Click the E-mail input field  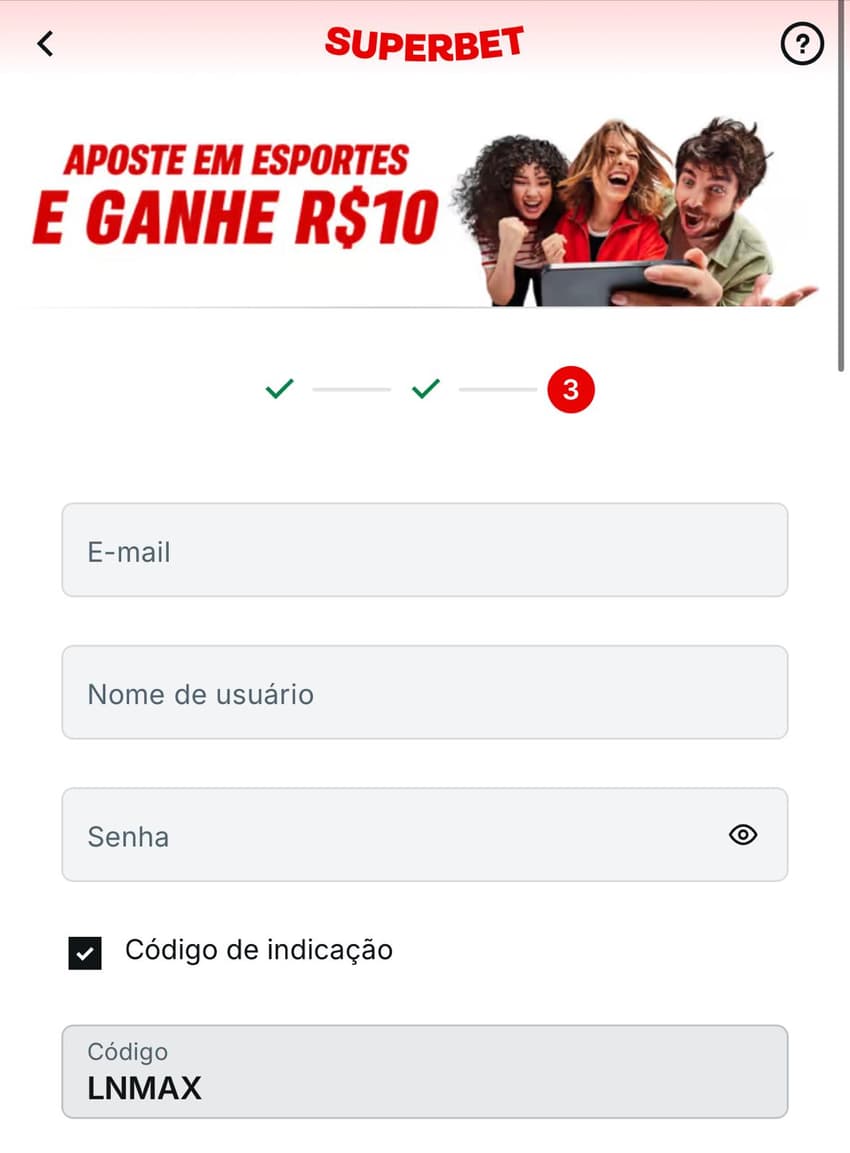(x=424, y=551)
